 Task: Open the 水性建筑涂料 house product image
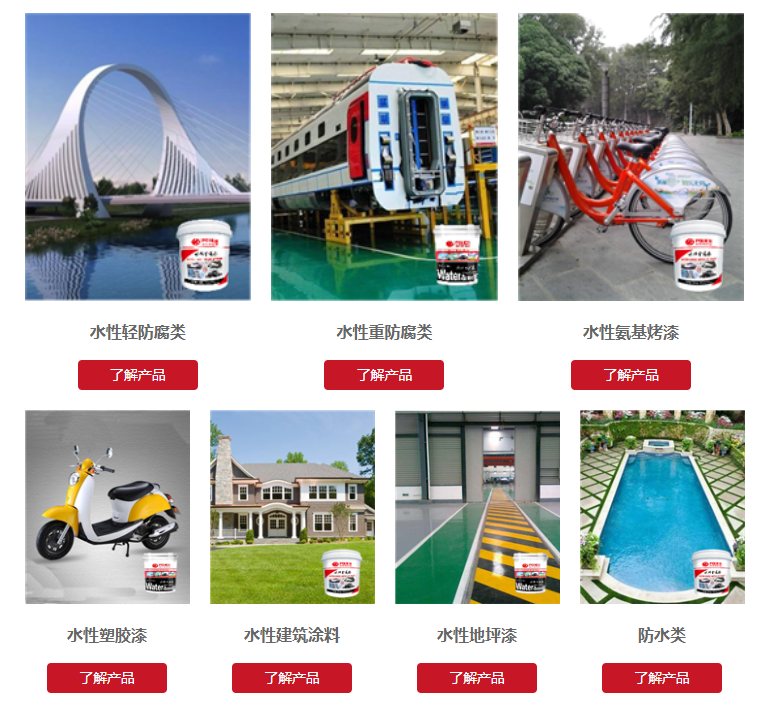click(x=292, y=506)
